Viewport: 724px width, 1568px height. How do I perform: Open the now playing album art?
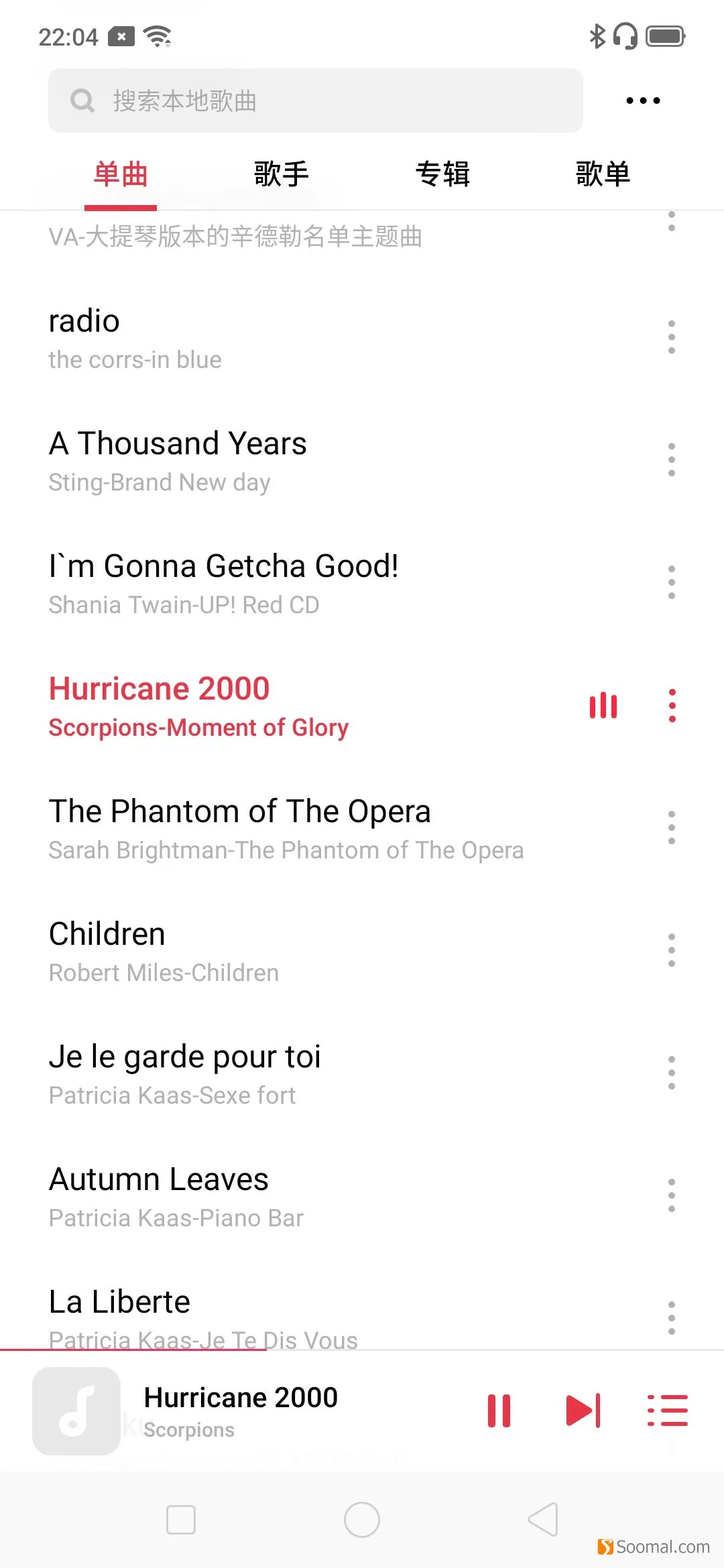(x=76, y=1411)
